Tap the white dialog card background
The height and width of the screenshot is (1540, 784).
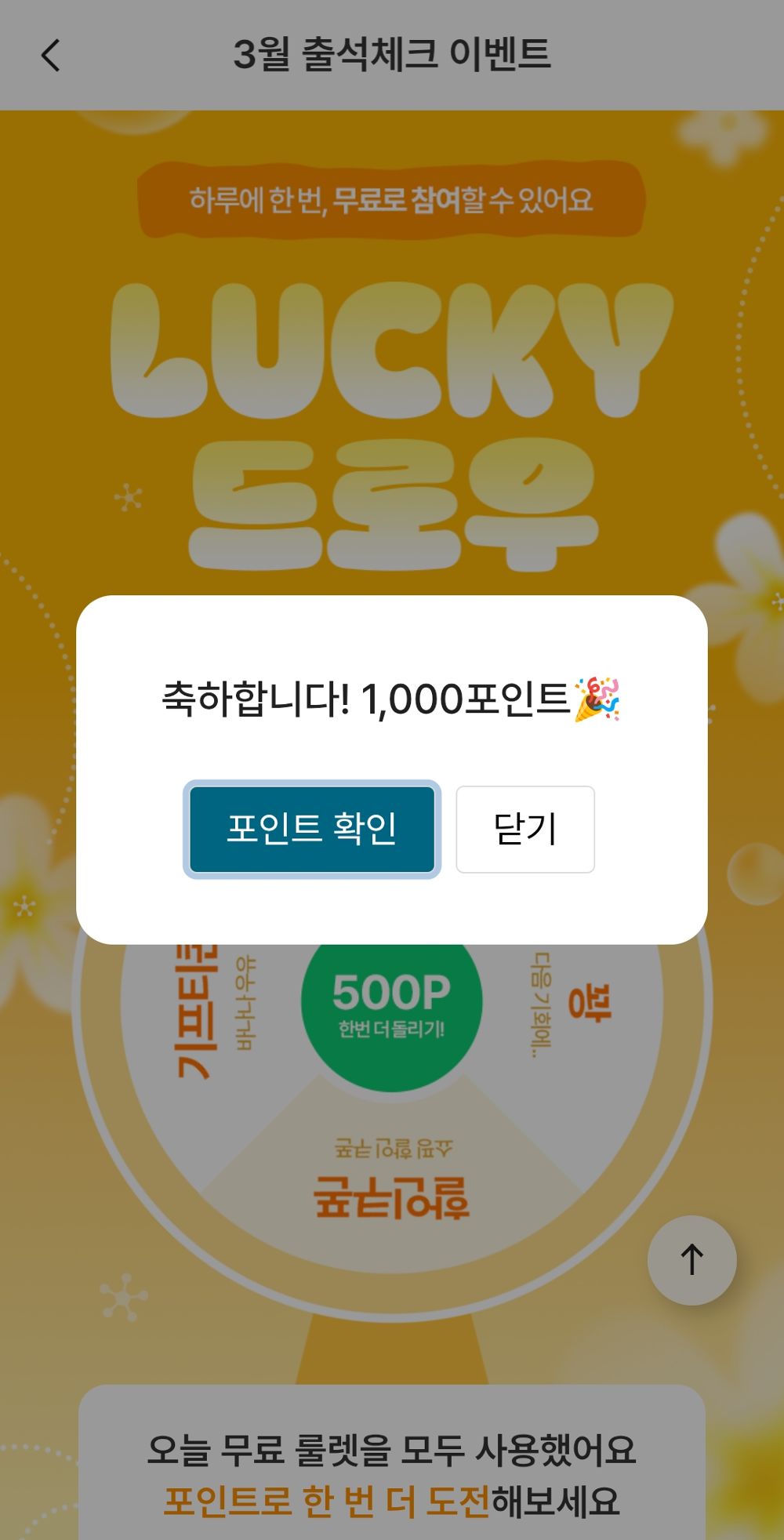391,910
